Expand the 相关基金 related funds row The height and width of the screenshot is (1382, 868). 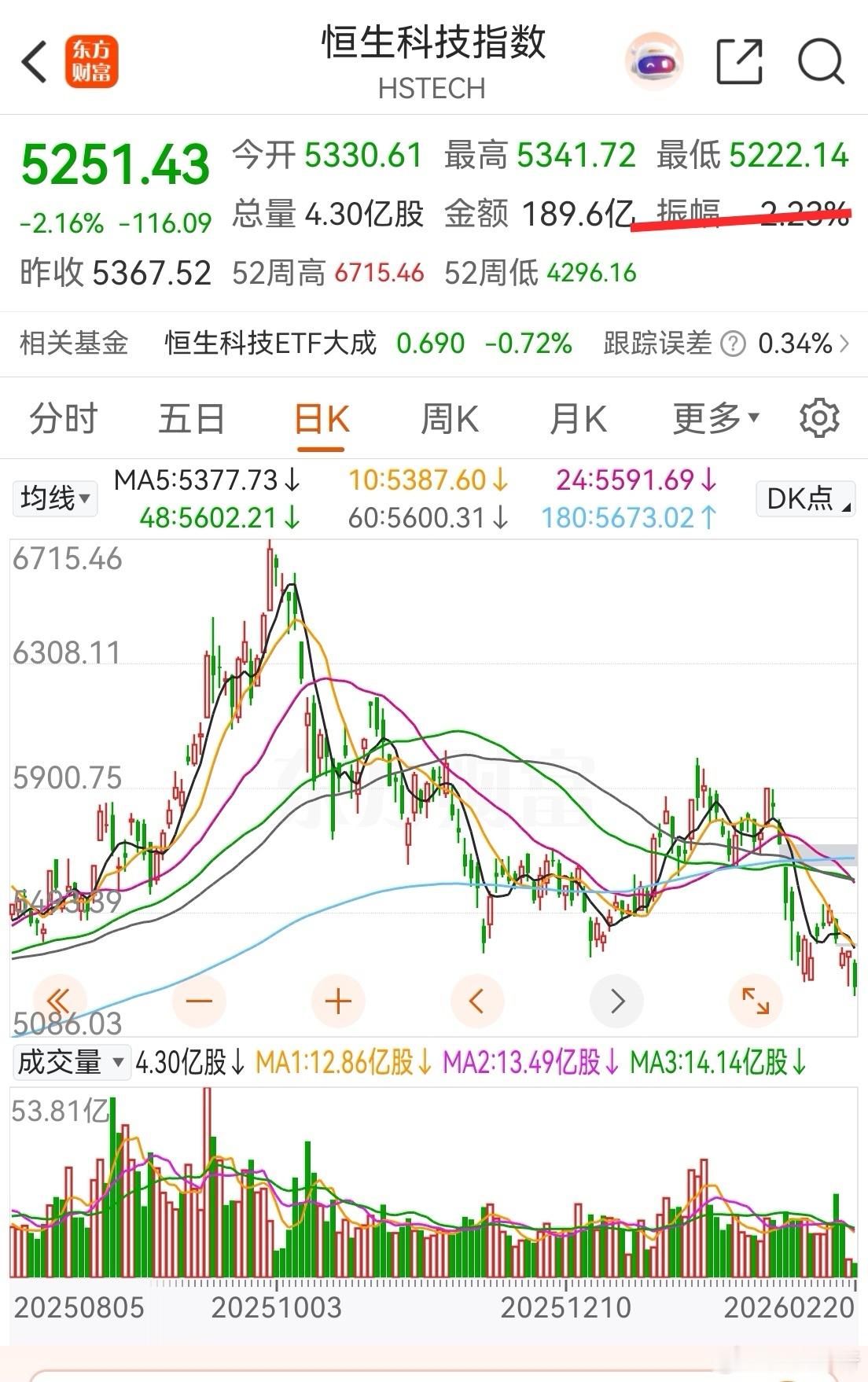pos(844,344)
